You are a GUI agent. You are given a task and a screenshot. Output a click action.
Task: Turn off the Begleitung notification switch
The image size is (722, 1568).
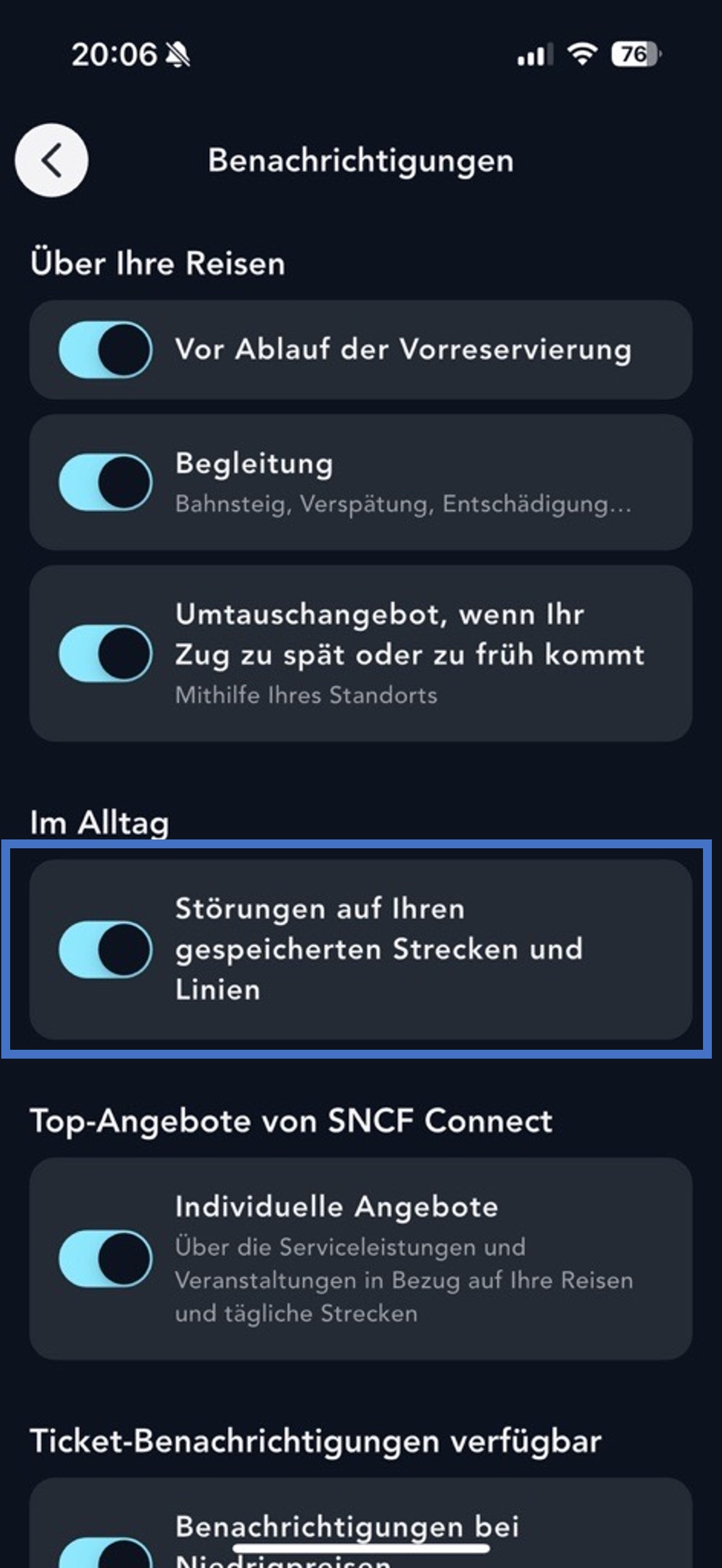[x=106, y=480]
